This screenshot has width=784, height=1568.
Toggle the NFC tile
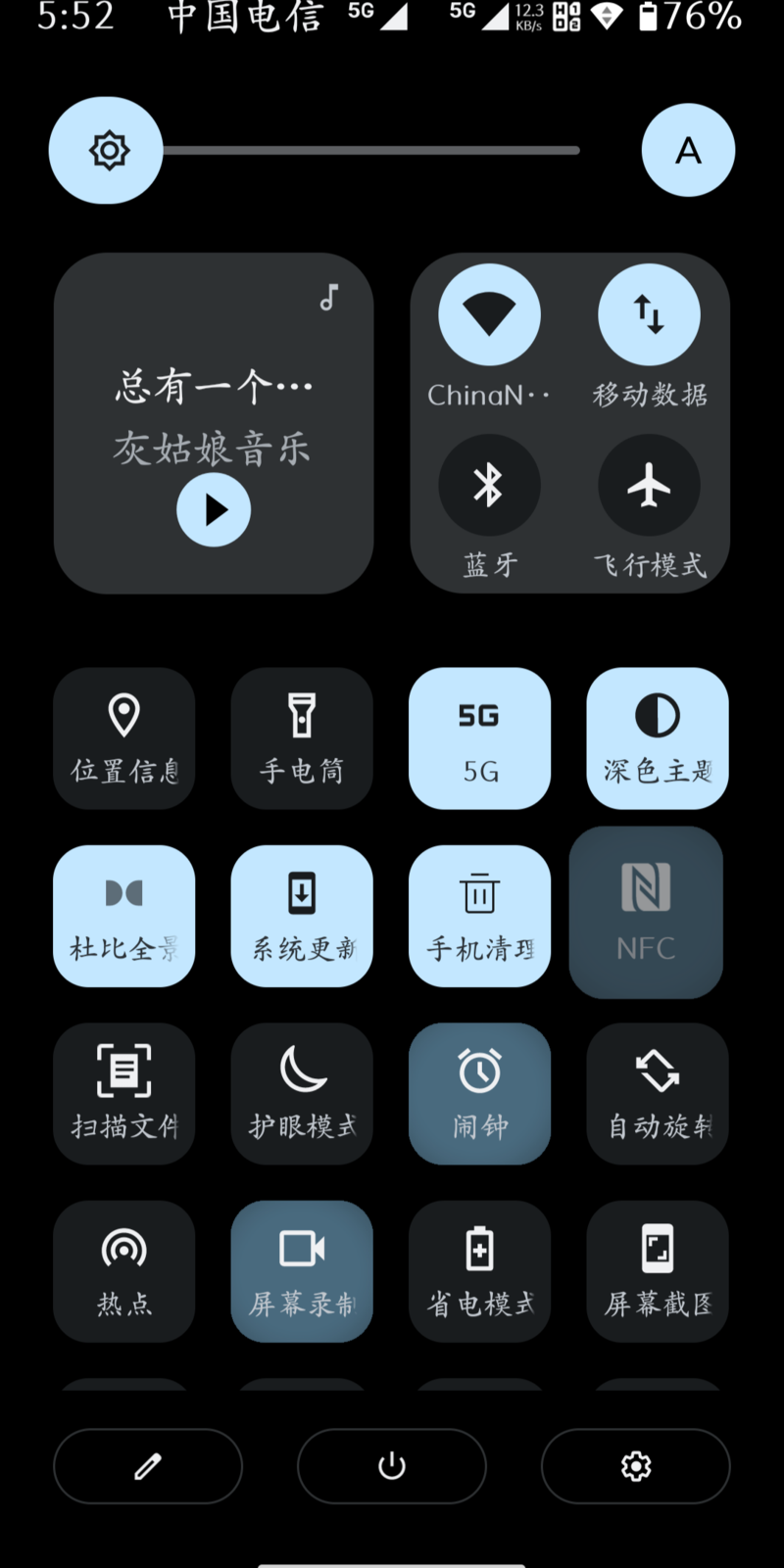pos(646,913)
